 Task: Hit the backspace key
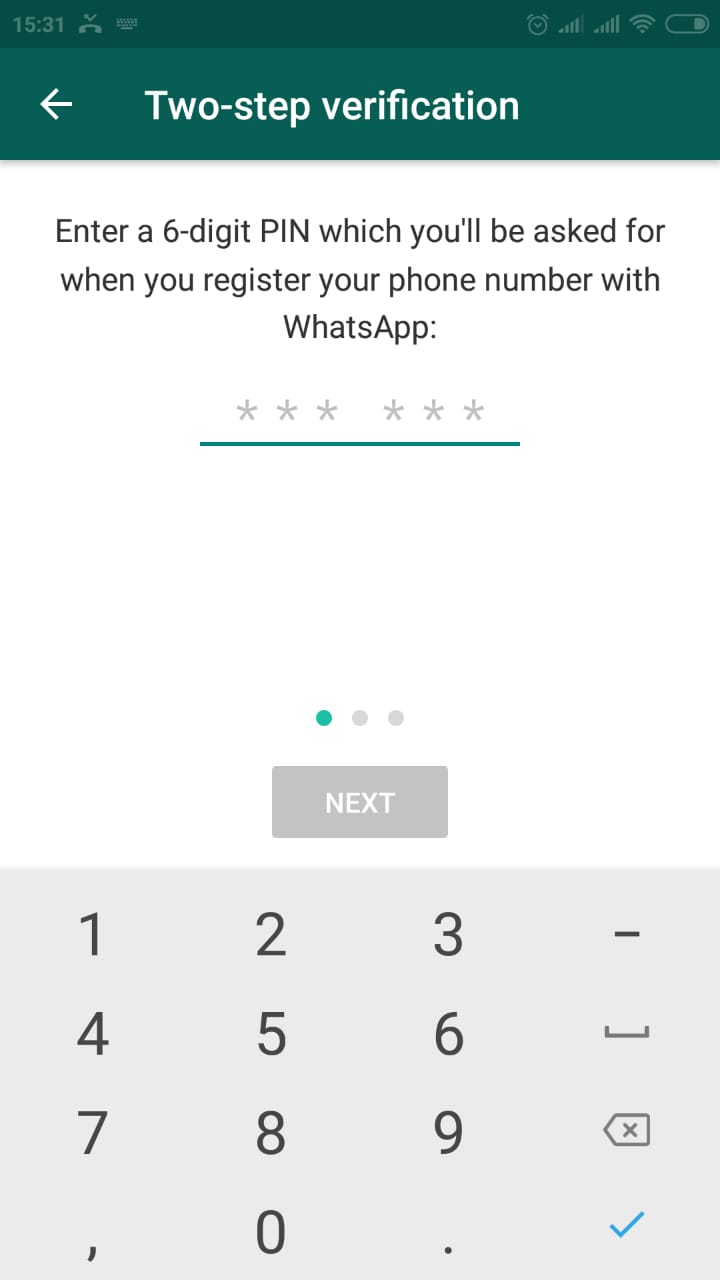(627, 1131)
